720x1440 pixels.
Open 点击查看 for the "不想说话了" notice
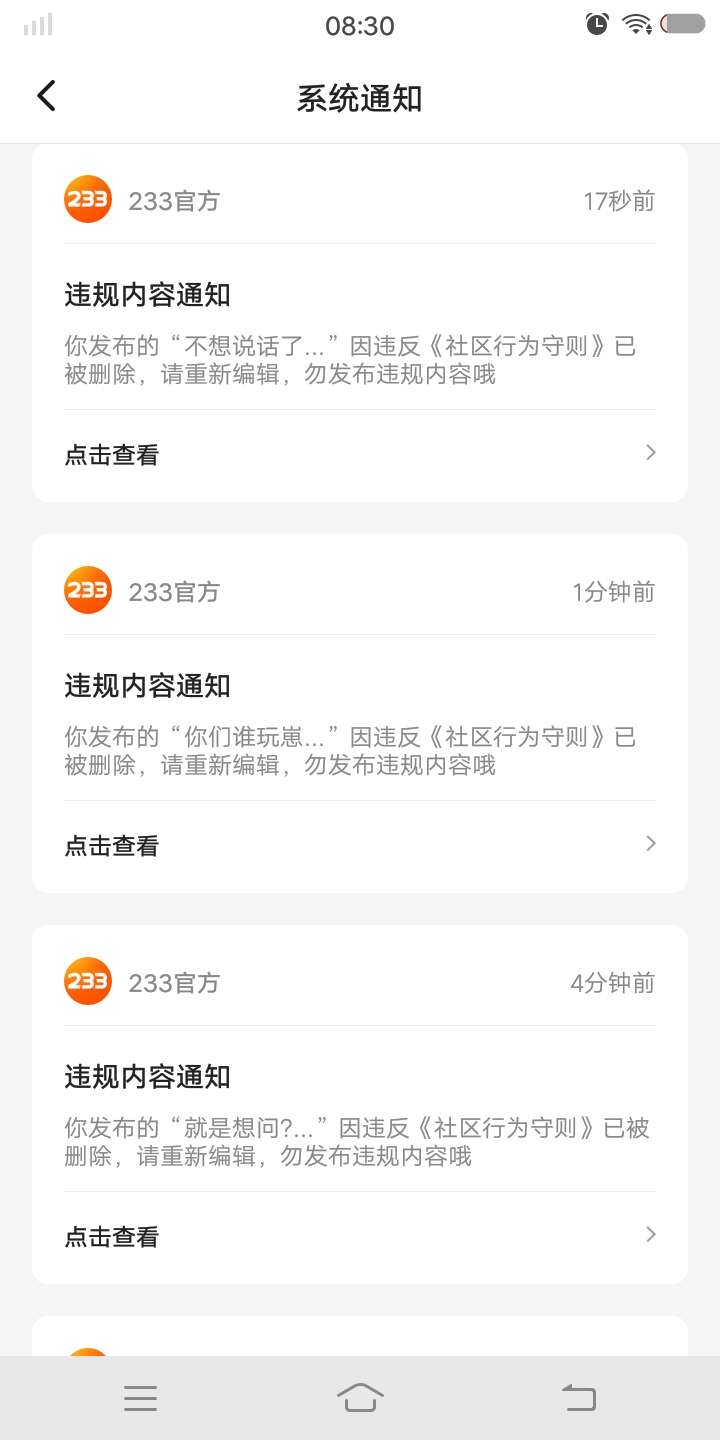pyautogui.click(x=360, y=454)
